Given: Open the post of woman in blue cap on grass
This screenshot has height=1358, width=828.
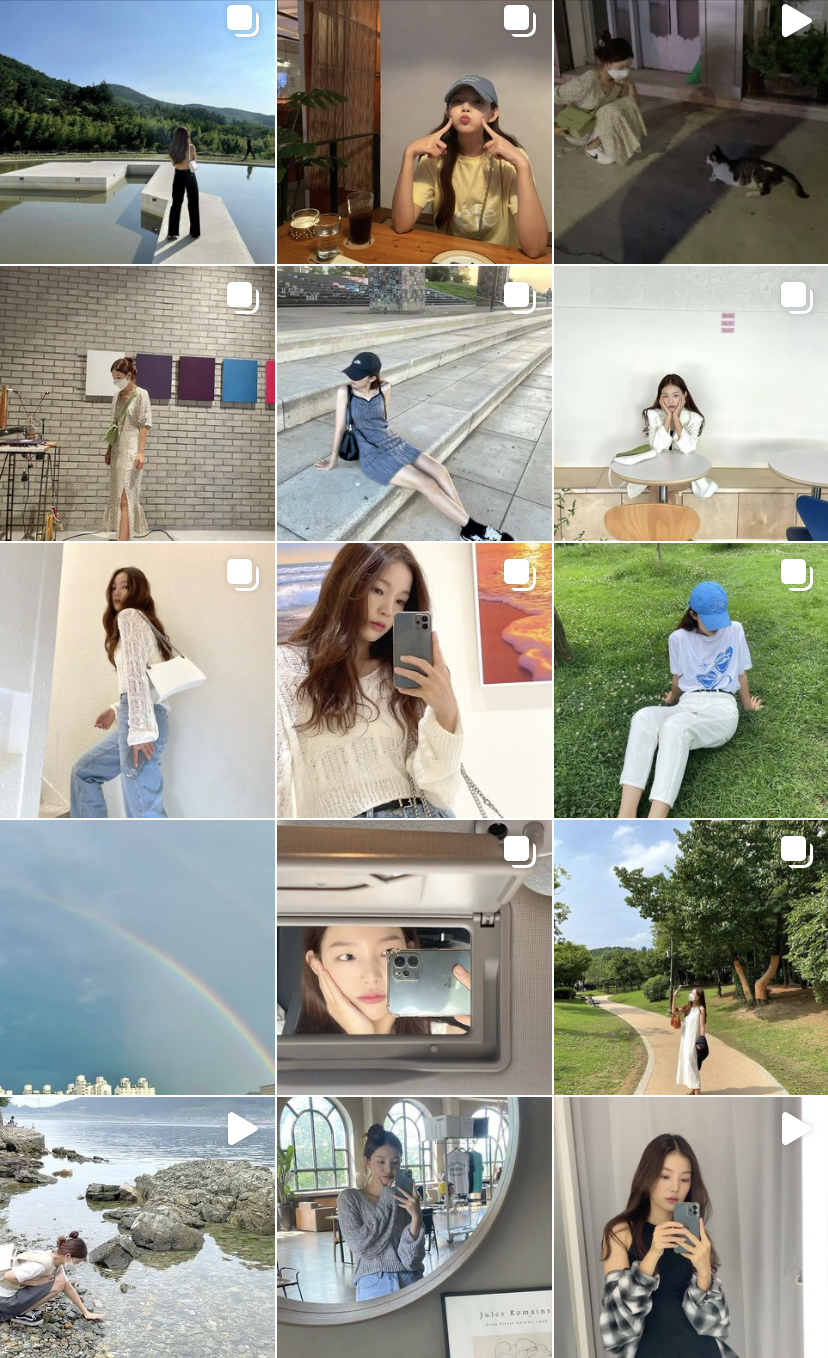Looking at the screenshot, I should coord(691,680).
